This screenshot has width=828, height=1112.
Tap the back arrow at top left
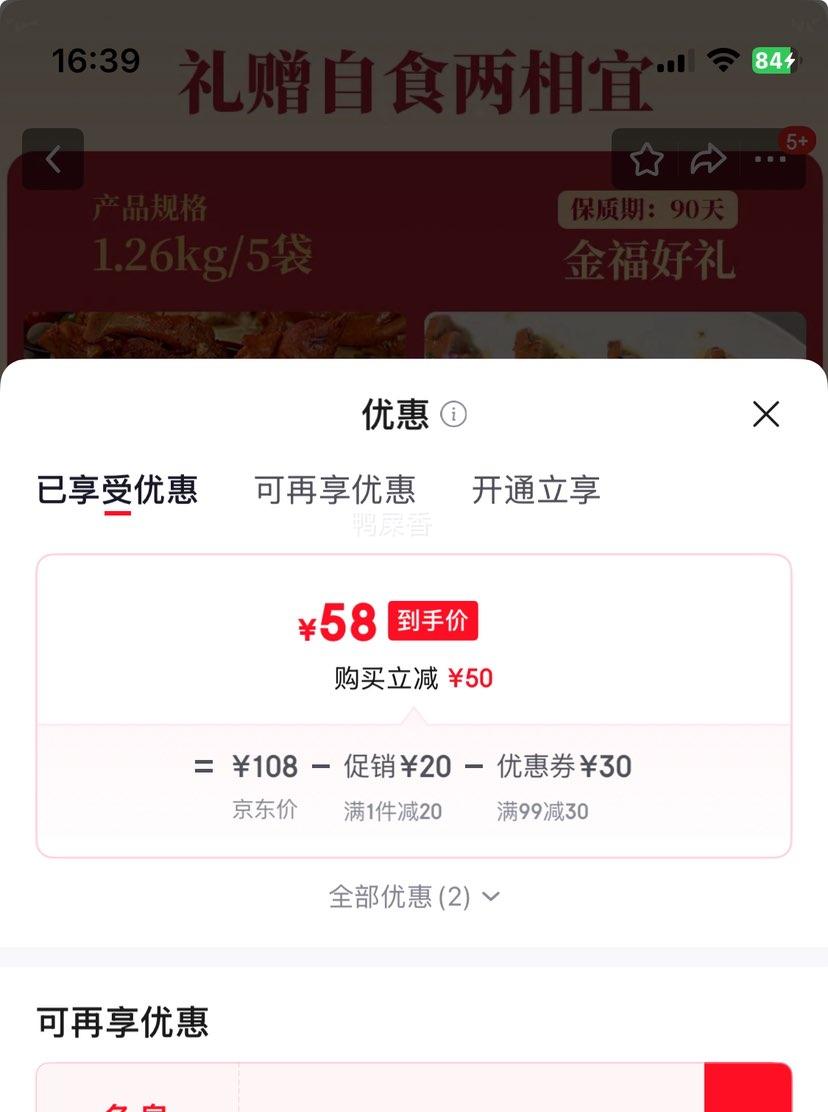click(52, 160)
